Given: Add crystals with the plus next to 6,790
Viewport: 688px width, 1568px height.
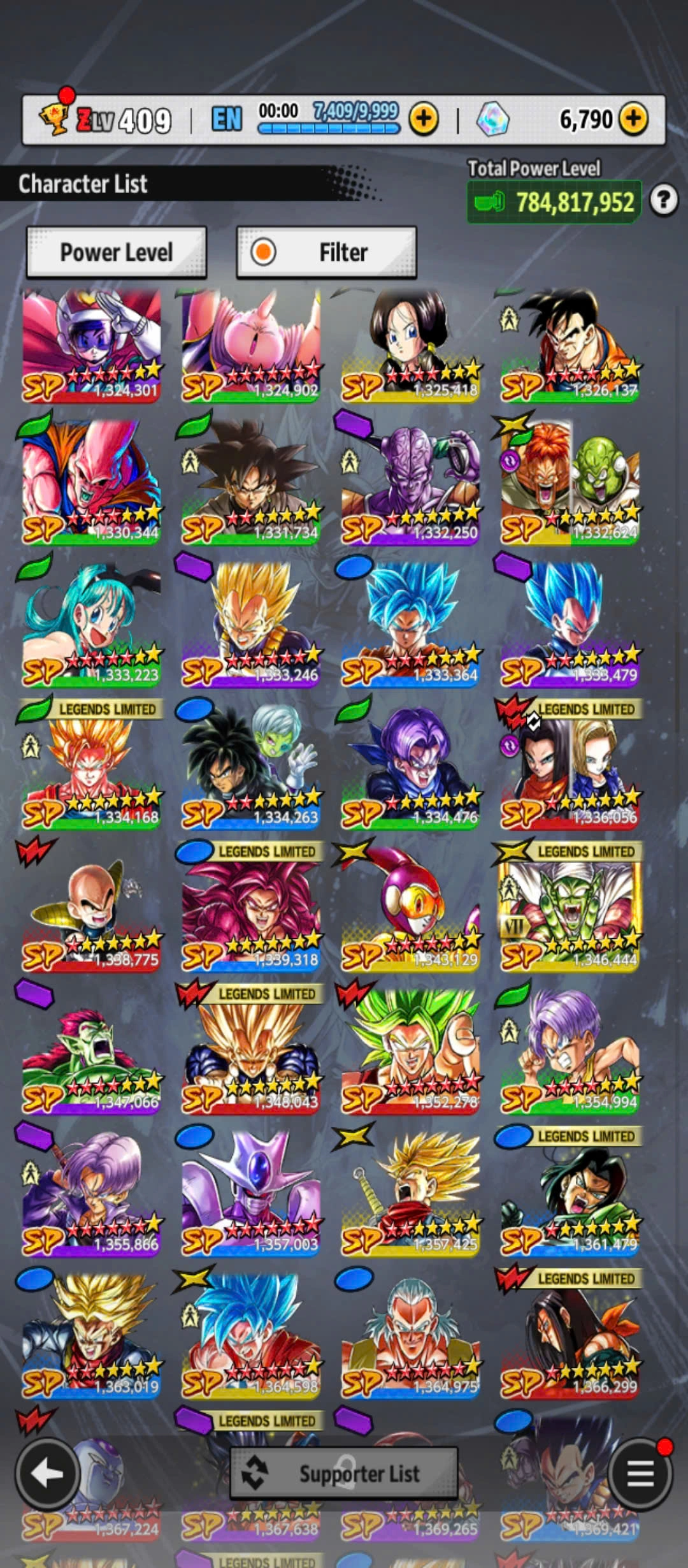Looking at the screenshot, I should 633,119.
